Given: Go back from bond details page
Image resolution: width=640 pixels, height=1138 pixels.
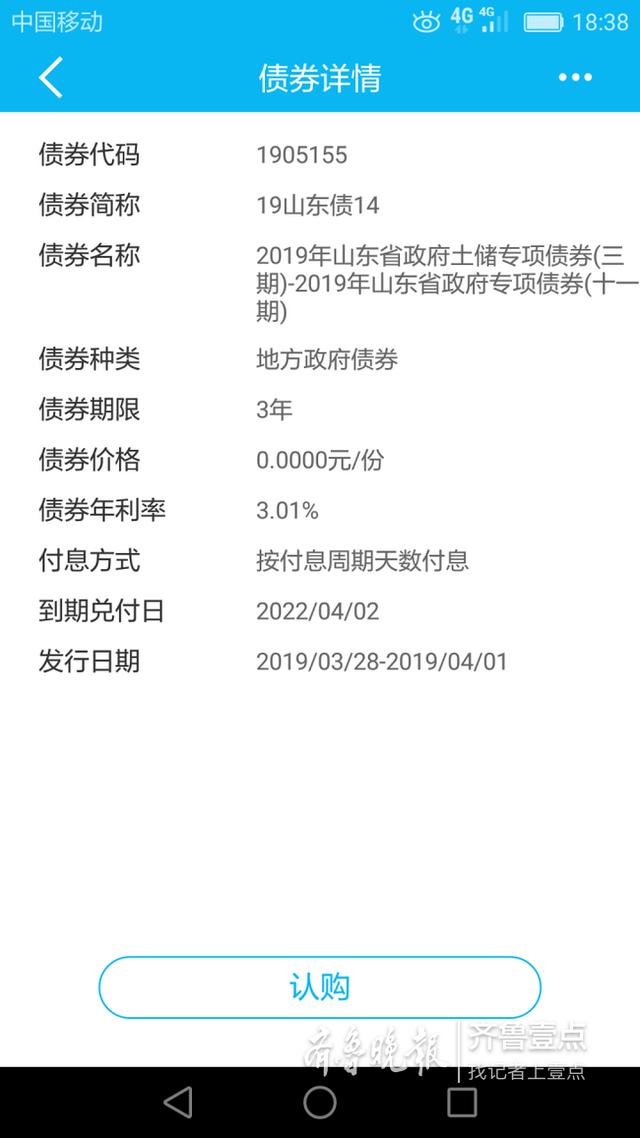Looking at the screenshot, I should click(x=51, y=77).
